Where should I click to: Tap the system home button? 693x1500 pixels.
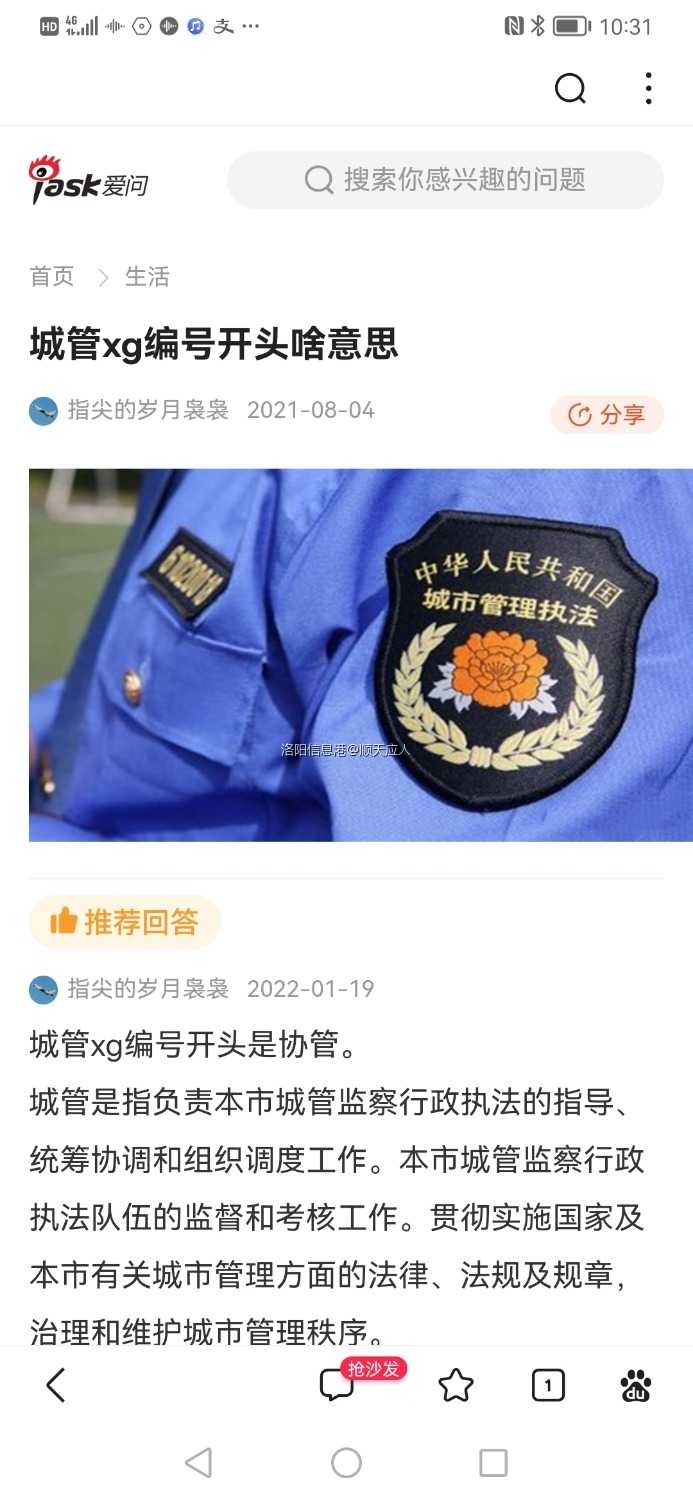pyautogui.click(x=346, y=1463)
